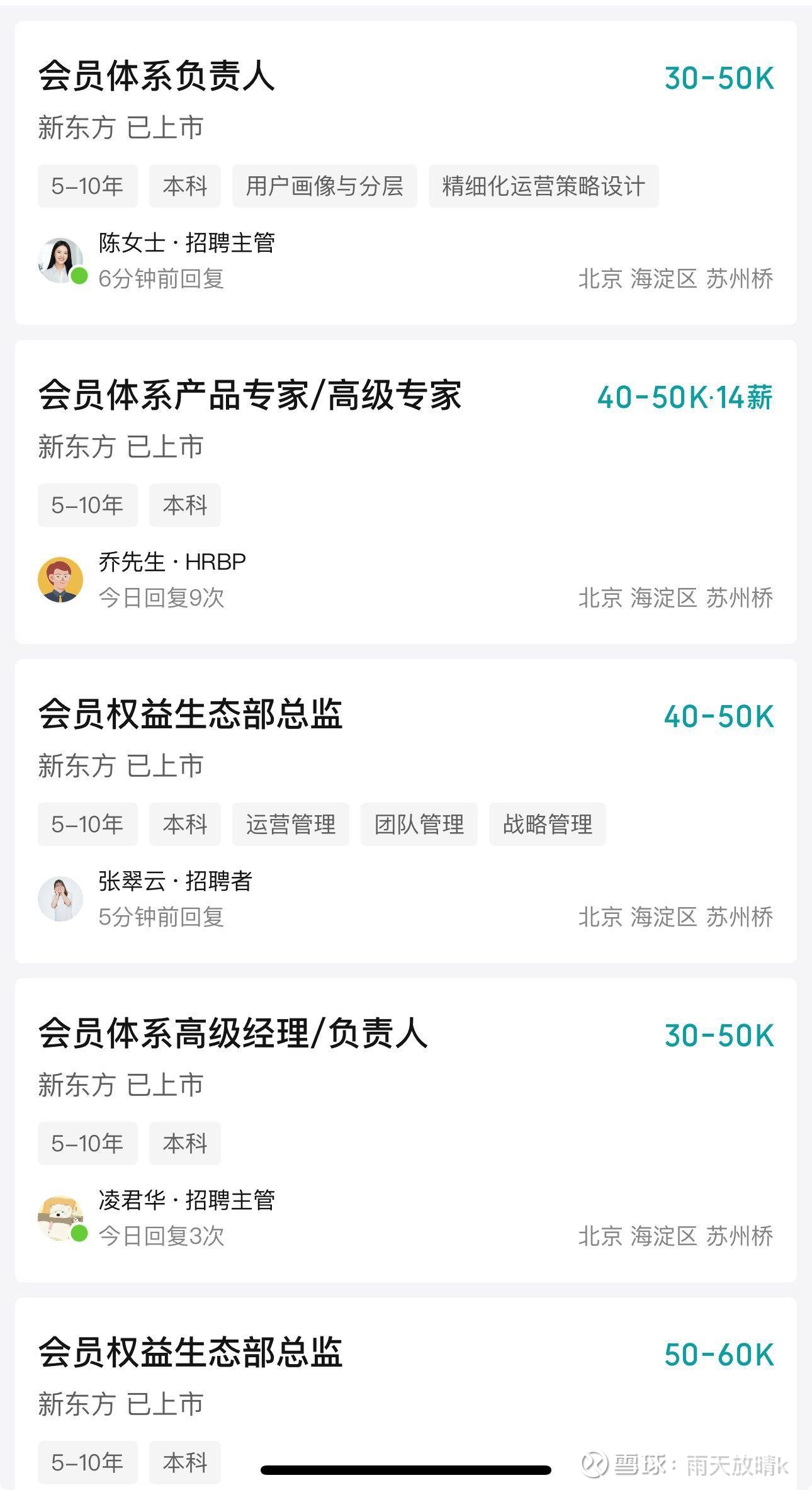Screen dimensions: 812x1490
Task: Open the 会员体系负责人 job posted by 陈女士
Action: (156, 76)
